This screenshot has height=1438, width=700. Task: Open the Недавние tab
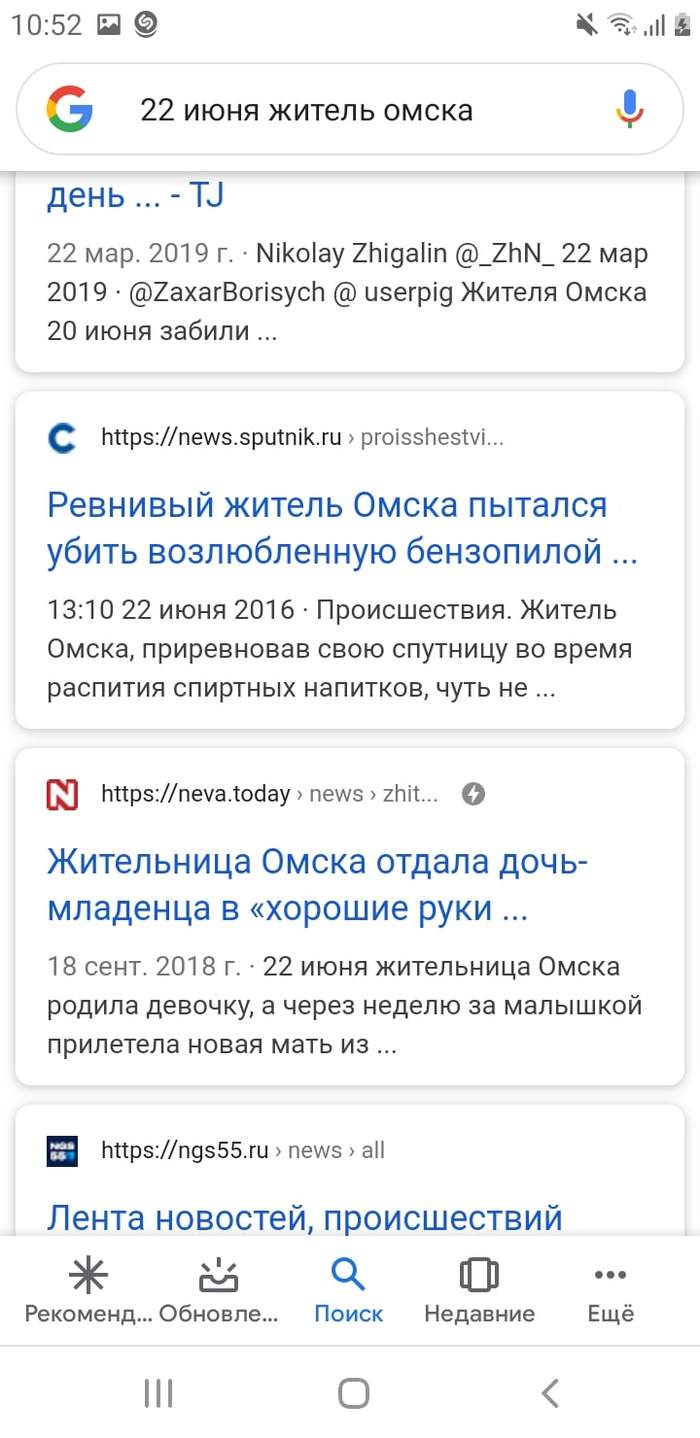(479, 1290)
